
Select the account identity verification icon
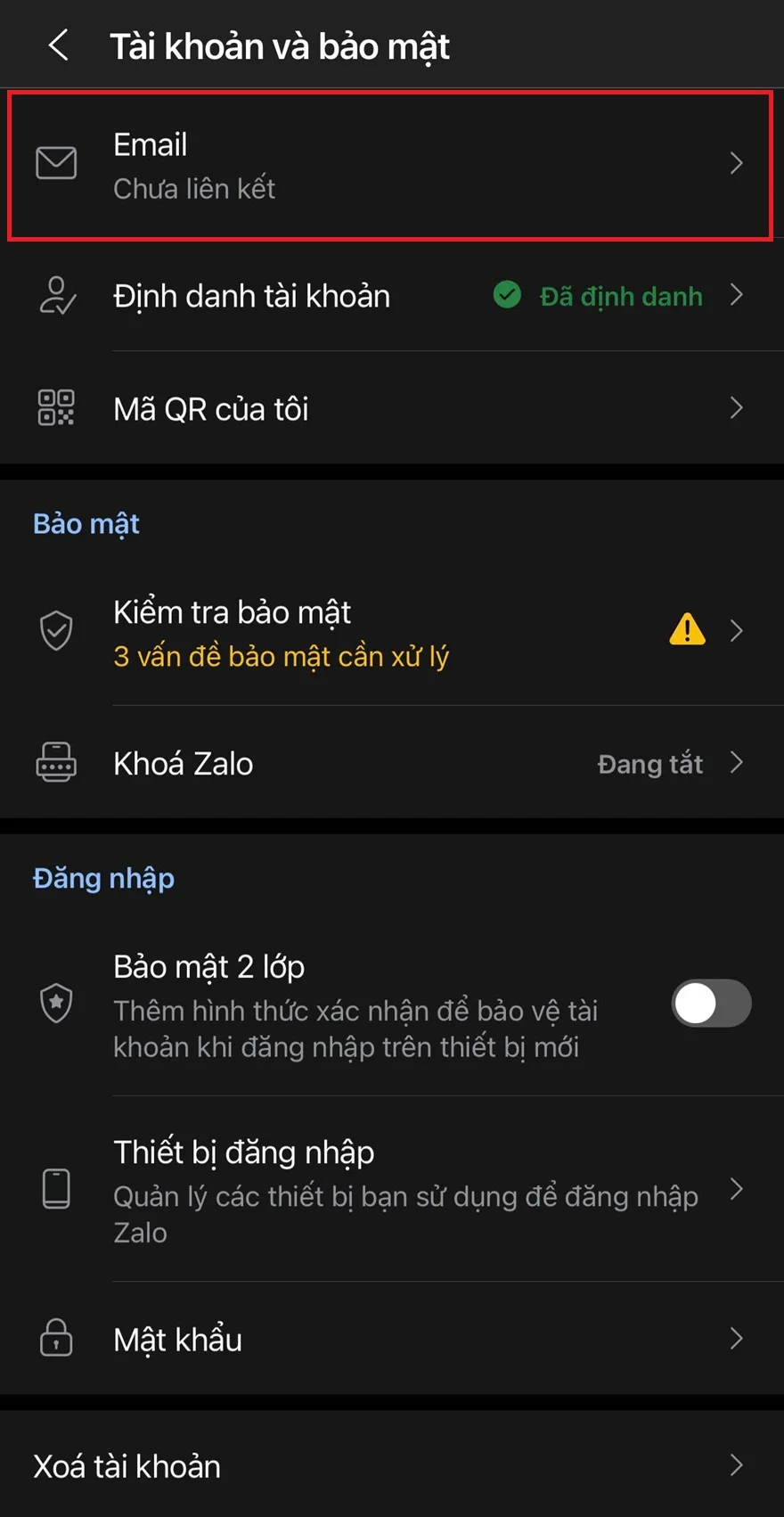coord(56,296)
